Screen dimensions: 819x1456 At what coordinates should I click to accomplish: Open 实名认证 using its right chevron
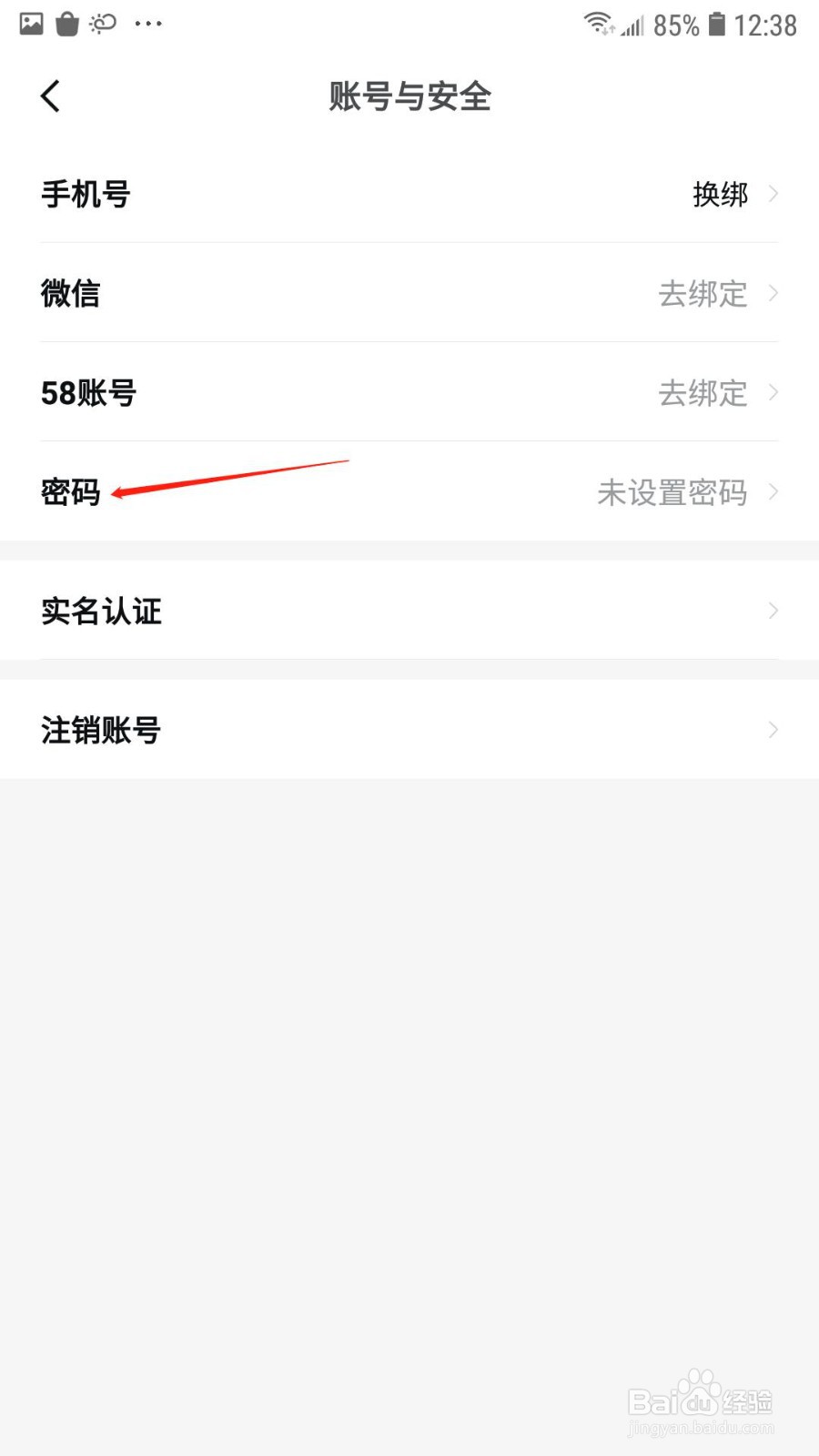[773, 611]
